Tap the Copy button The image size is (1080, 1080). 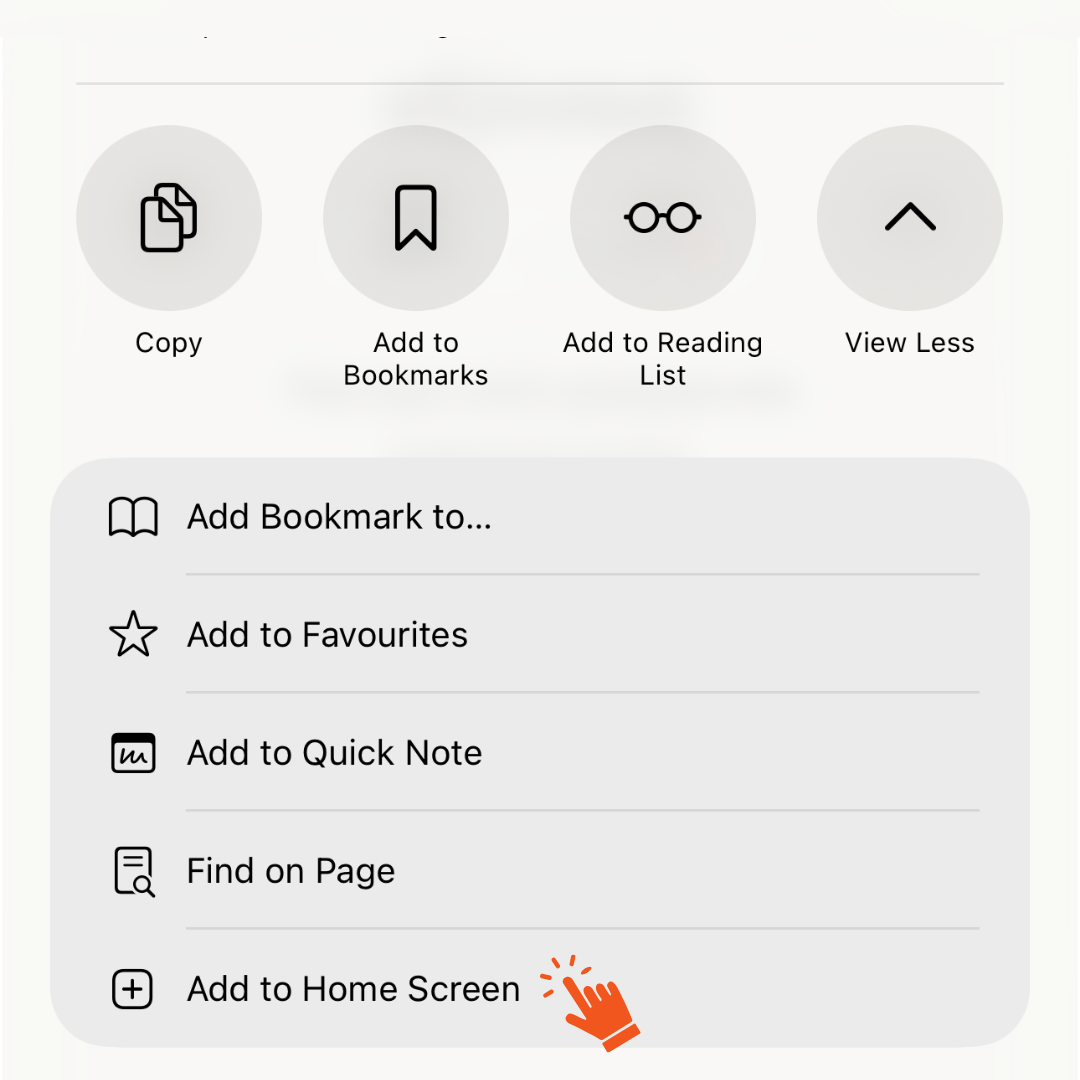click(x=168, y=218)
